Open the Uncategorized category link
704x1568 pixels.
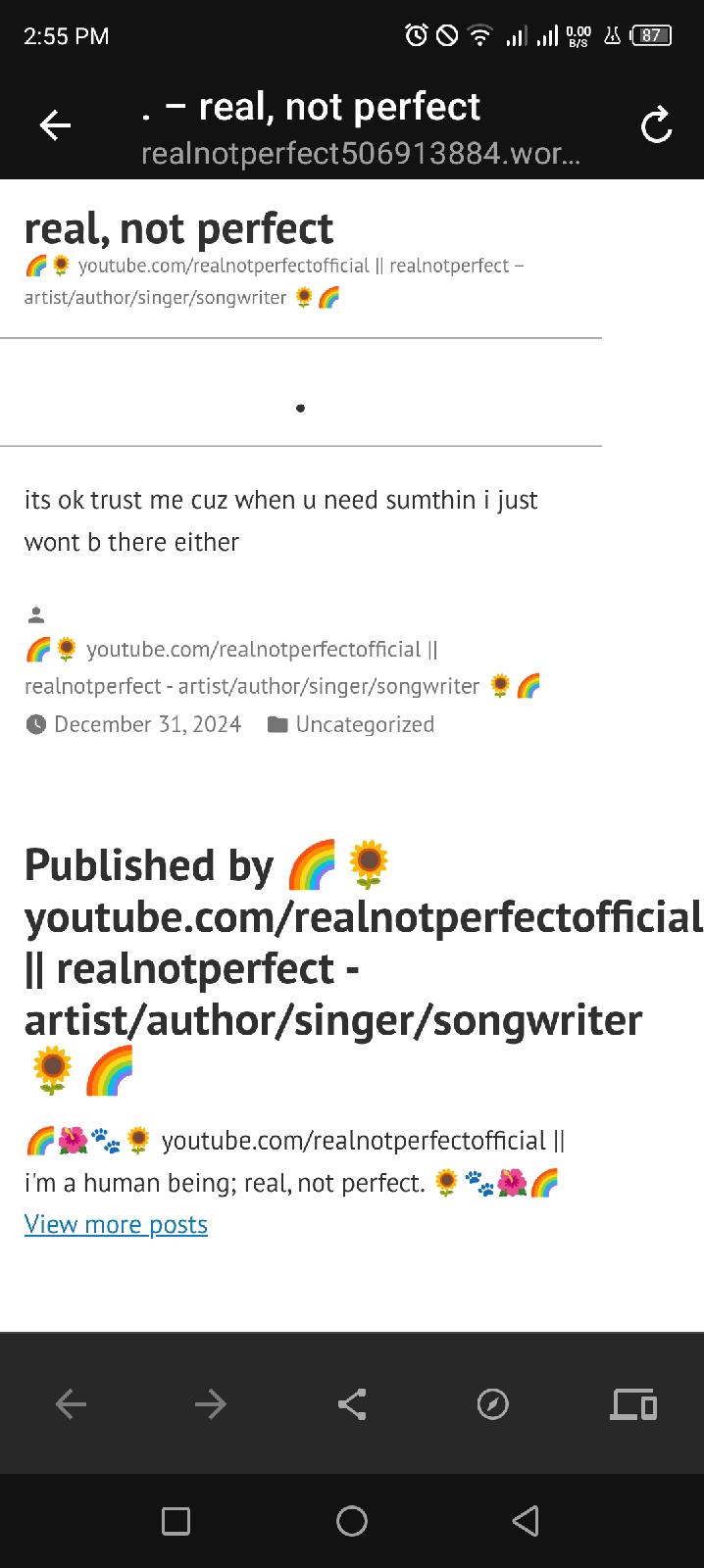(364, 724)
